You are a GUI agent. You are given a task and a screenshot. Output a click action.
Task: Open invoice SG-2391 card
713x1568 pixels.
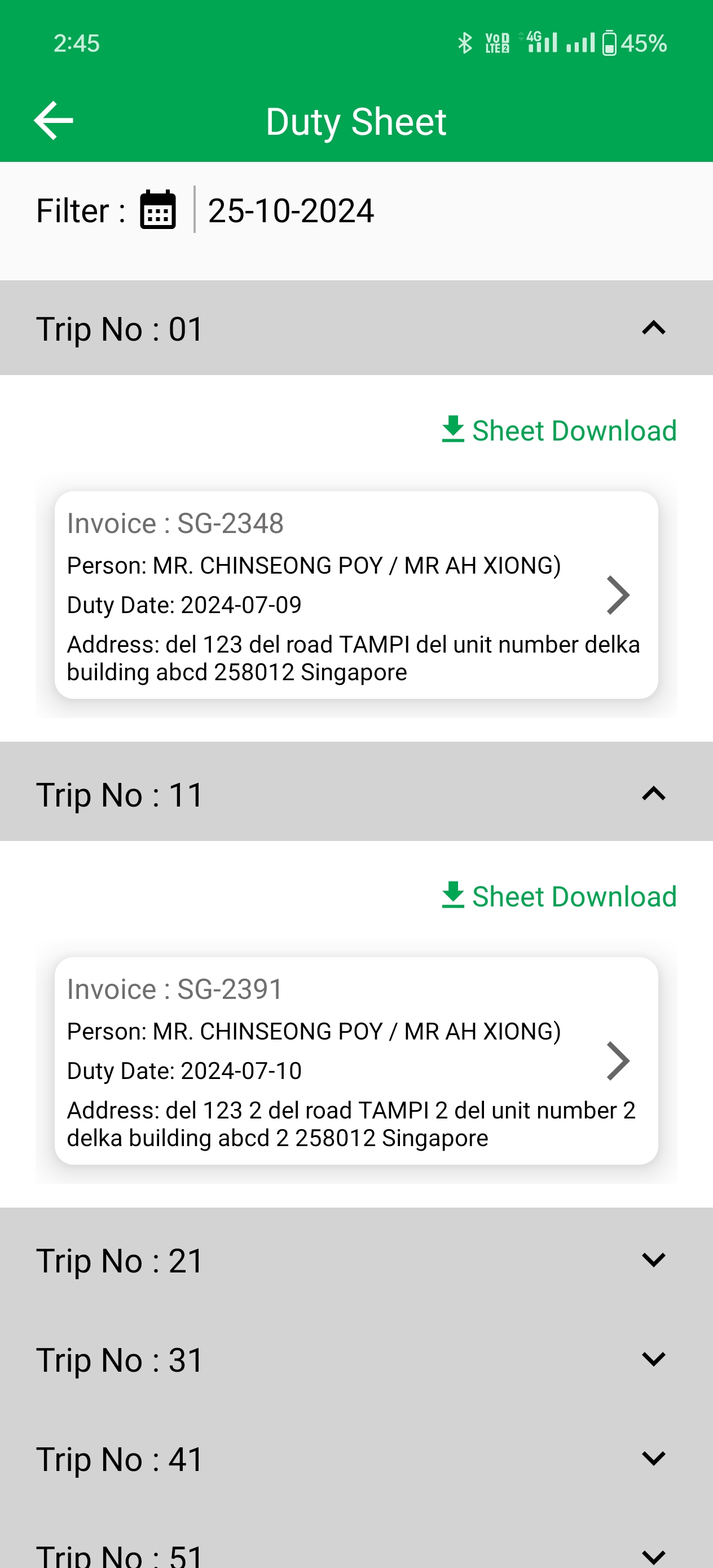coord(356,1060)
